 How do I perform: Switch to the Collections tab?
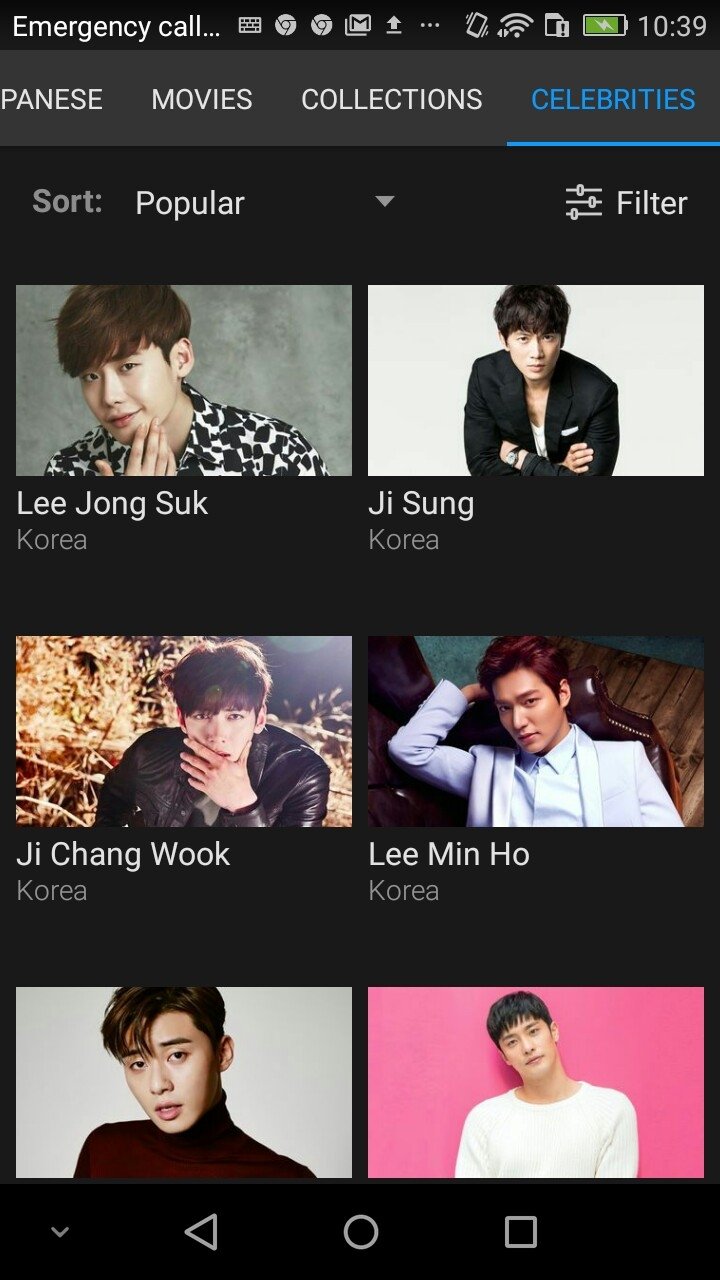(391, 99)
